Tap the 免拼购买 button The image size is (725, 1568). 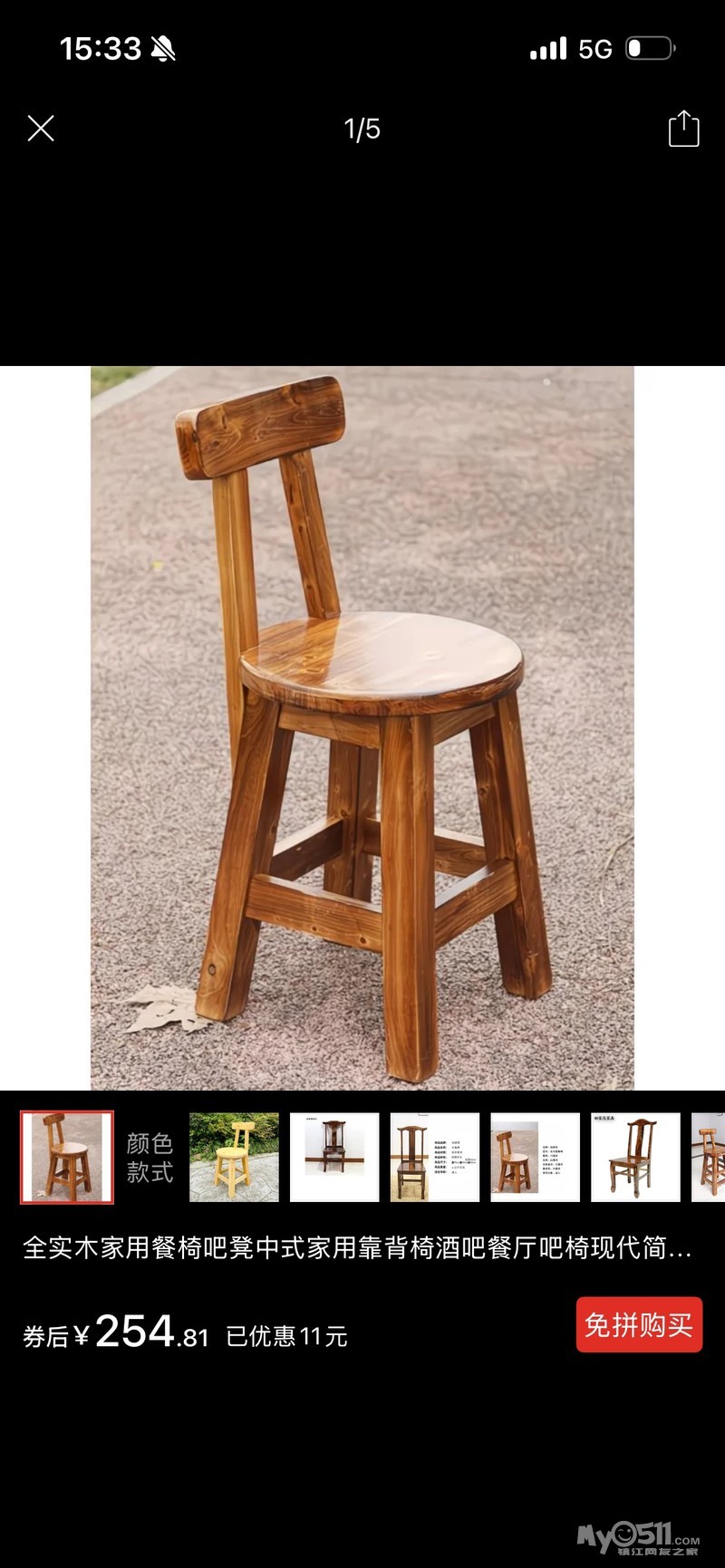pyautogui.click(x=639, y=1325)
